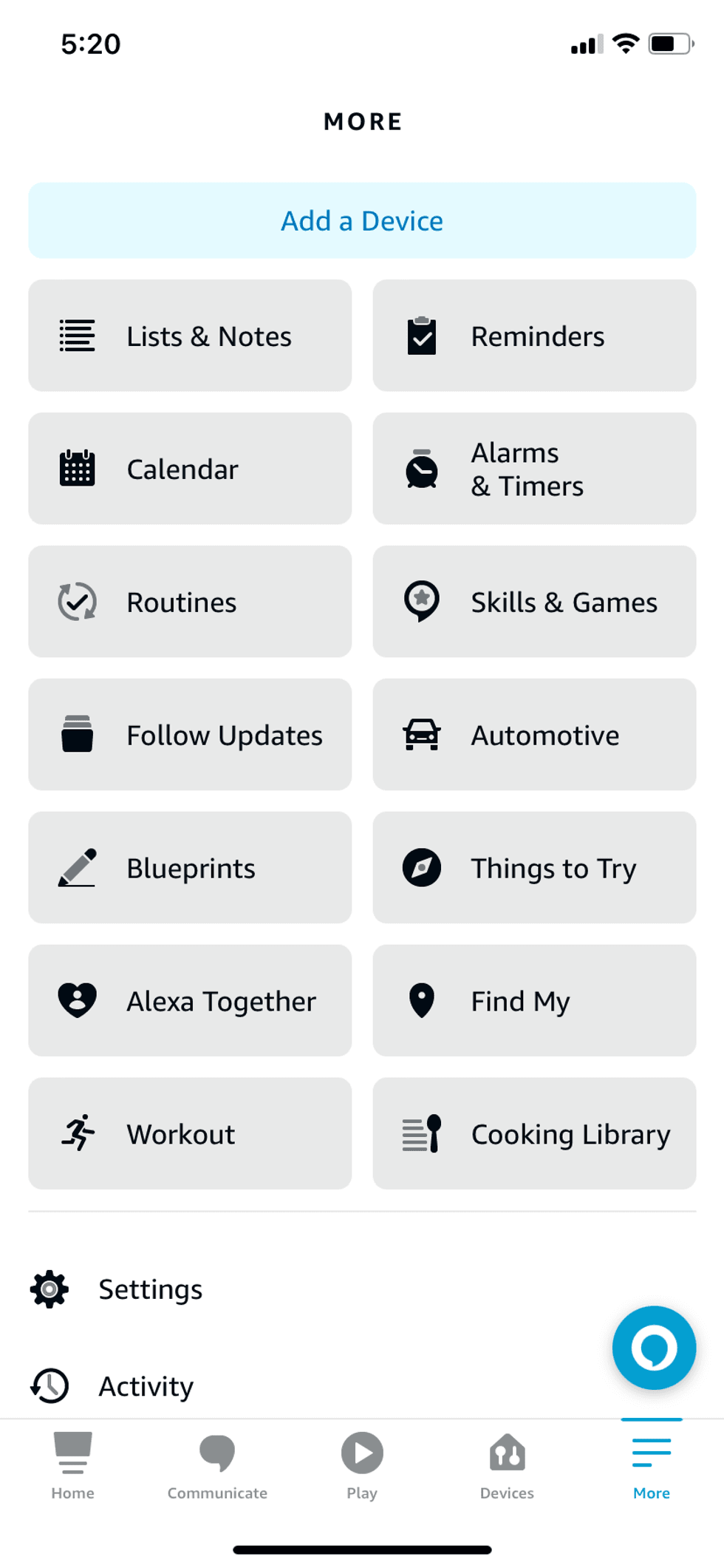Tap the blue Alexa voice button
This screenshot has height=1568, width=724.
pos(653,1347)
